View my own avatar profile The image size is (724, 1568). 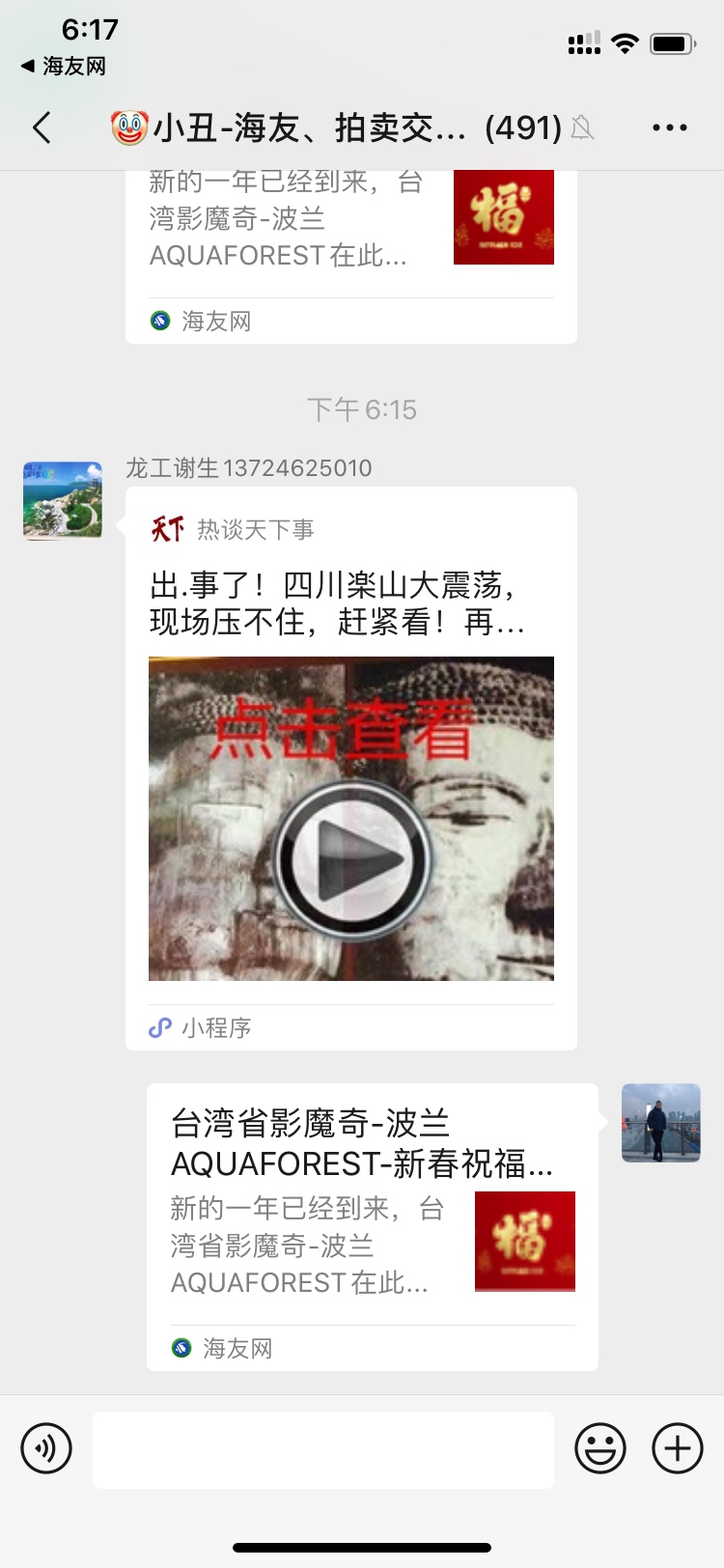(660, 1122)
